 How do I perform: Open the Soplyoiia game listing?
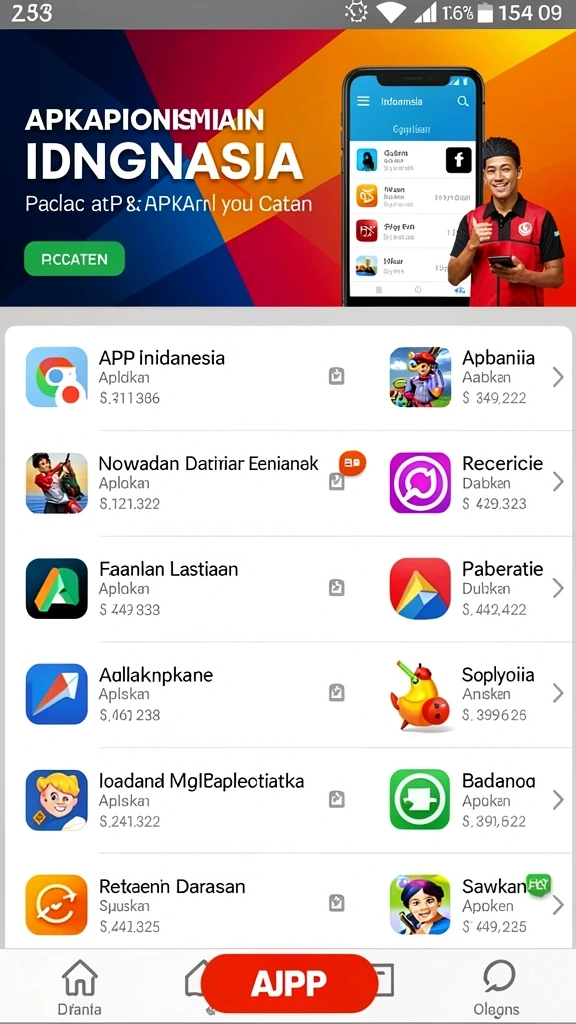[477, 694]
